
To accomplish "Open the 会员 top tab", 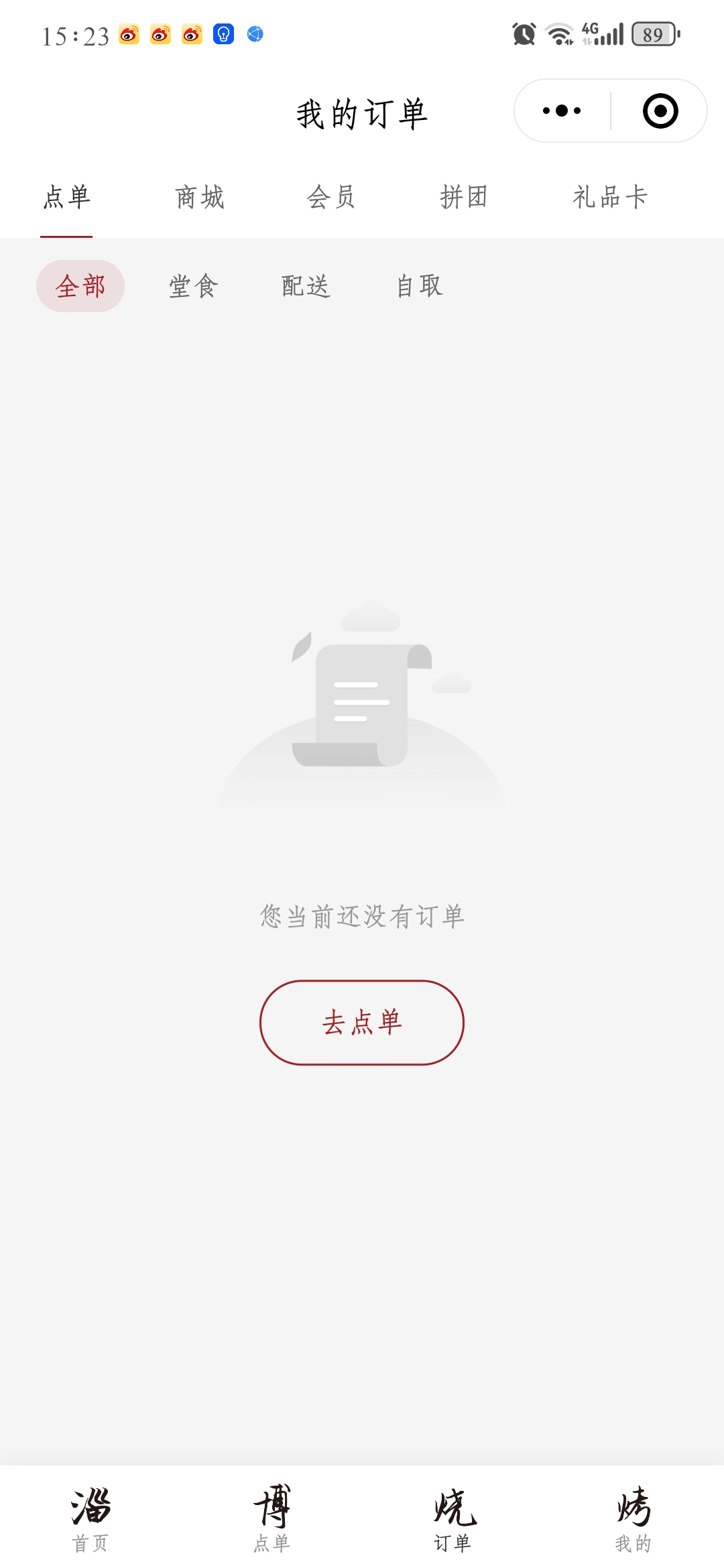I will 331,198.
